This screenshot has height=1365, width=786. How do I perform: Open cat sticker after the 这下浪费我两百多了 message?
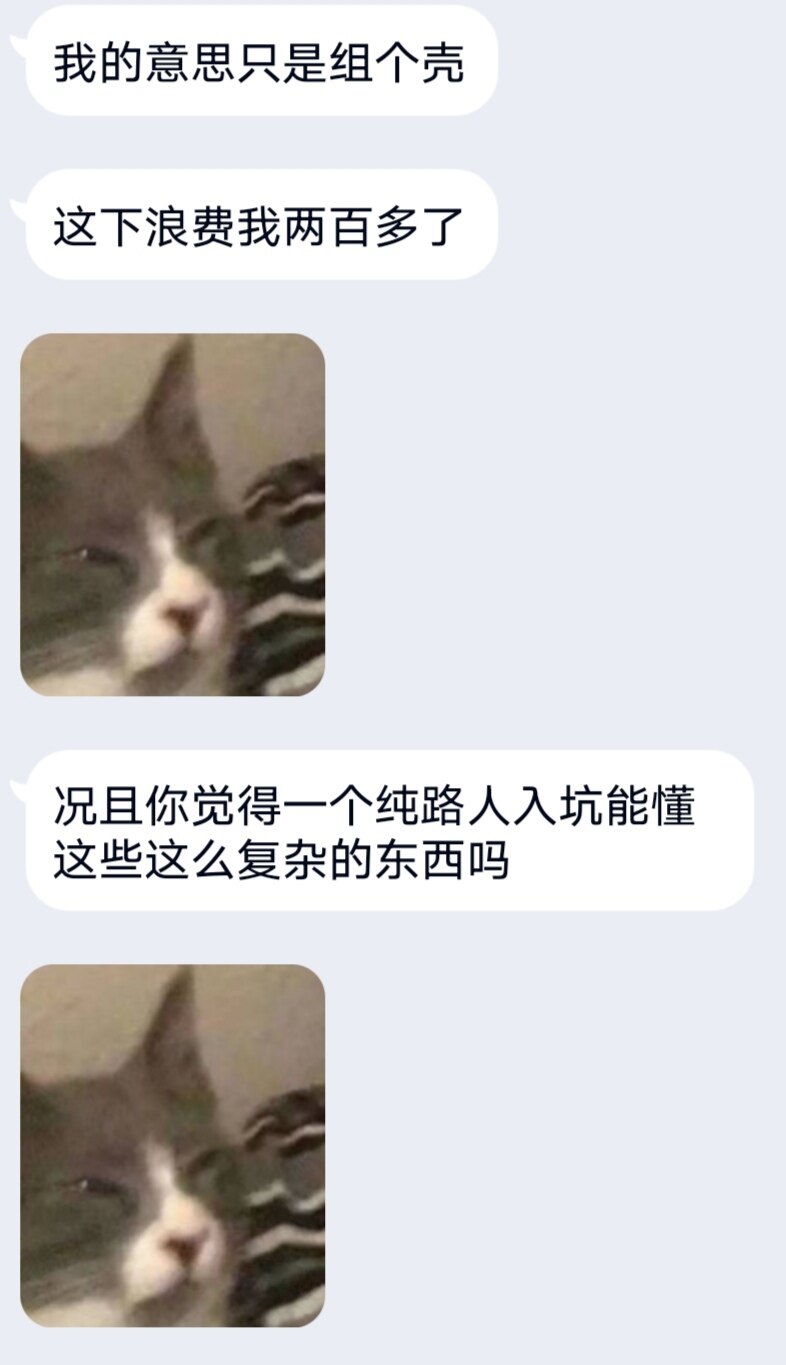coord(172,514)
